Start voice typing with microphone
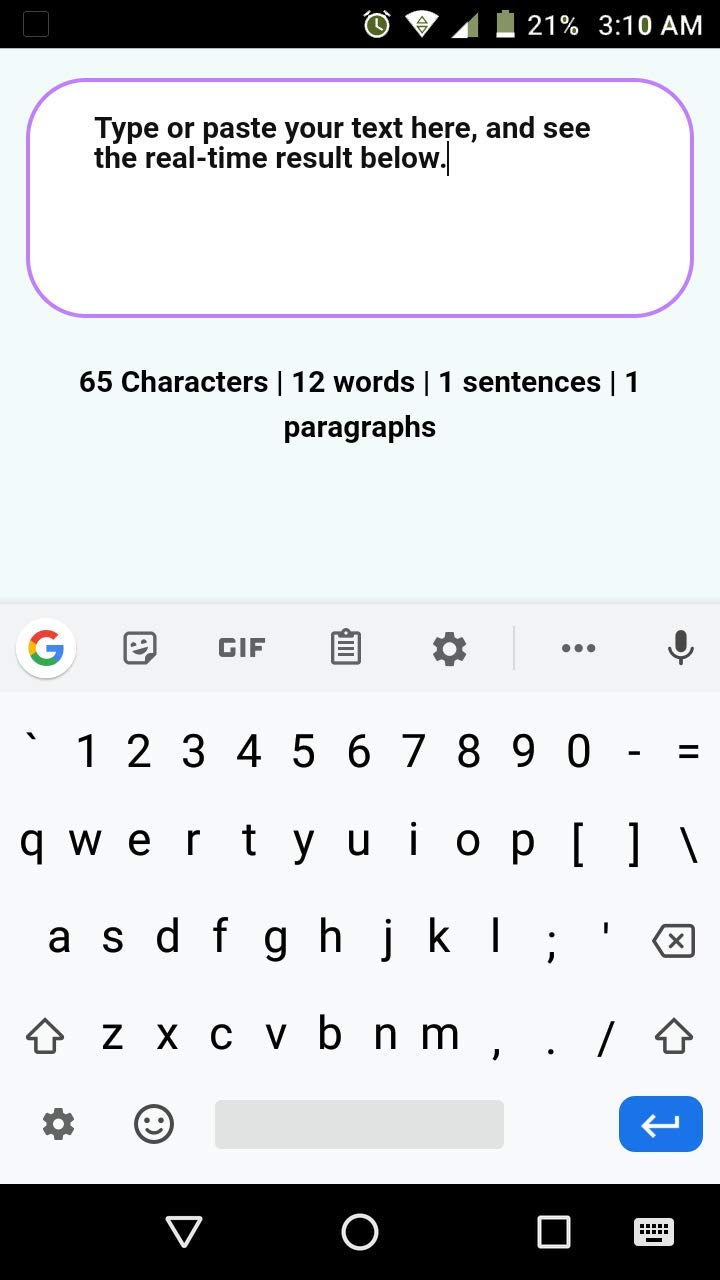This screenshot has height=1280, width=720. pos(680,648)
